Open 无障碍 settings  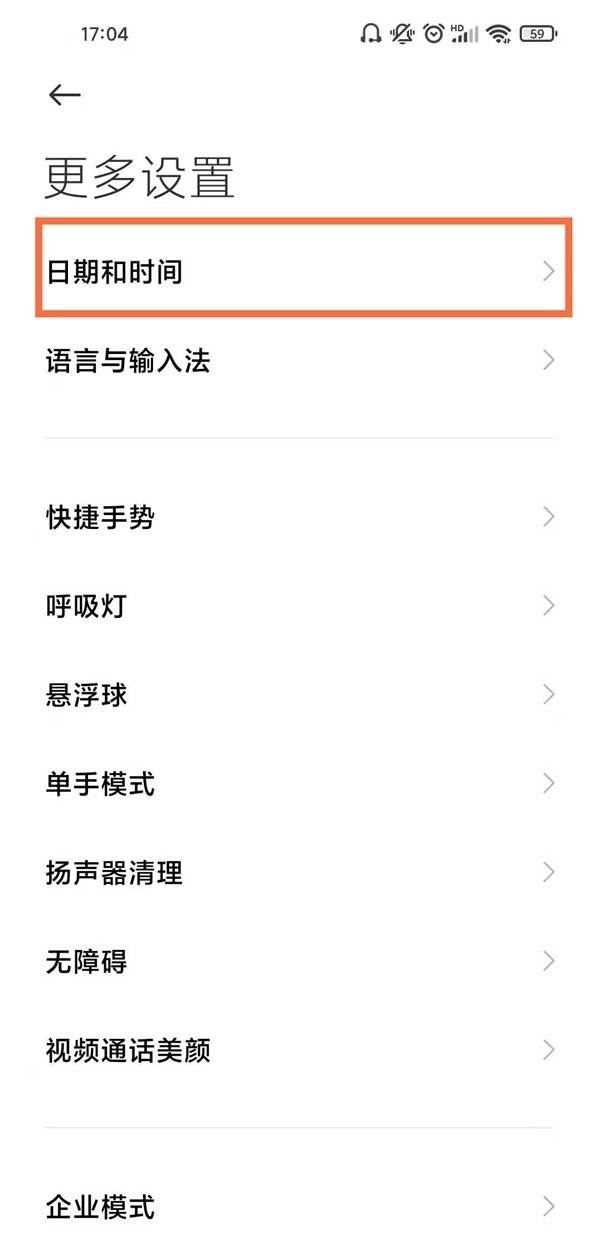point(300,961)
